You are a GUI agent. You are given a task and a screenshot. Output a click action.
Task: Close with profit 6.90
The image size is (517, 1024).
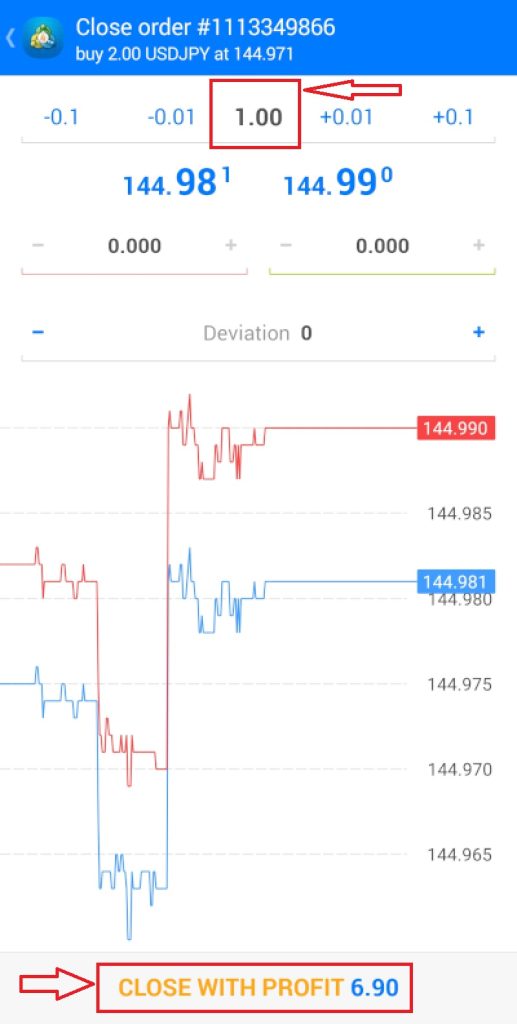coord(258,987)
